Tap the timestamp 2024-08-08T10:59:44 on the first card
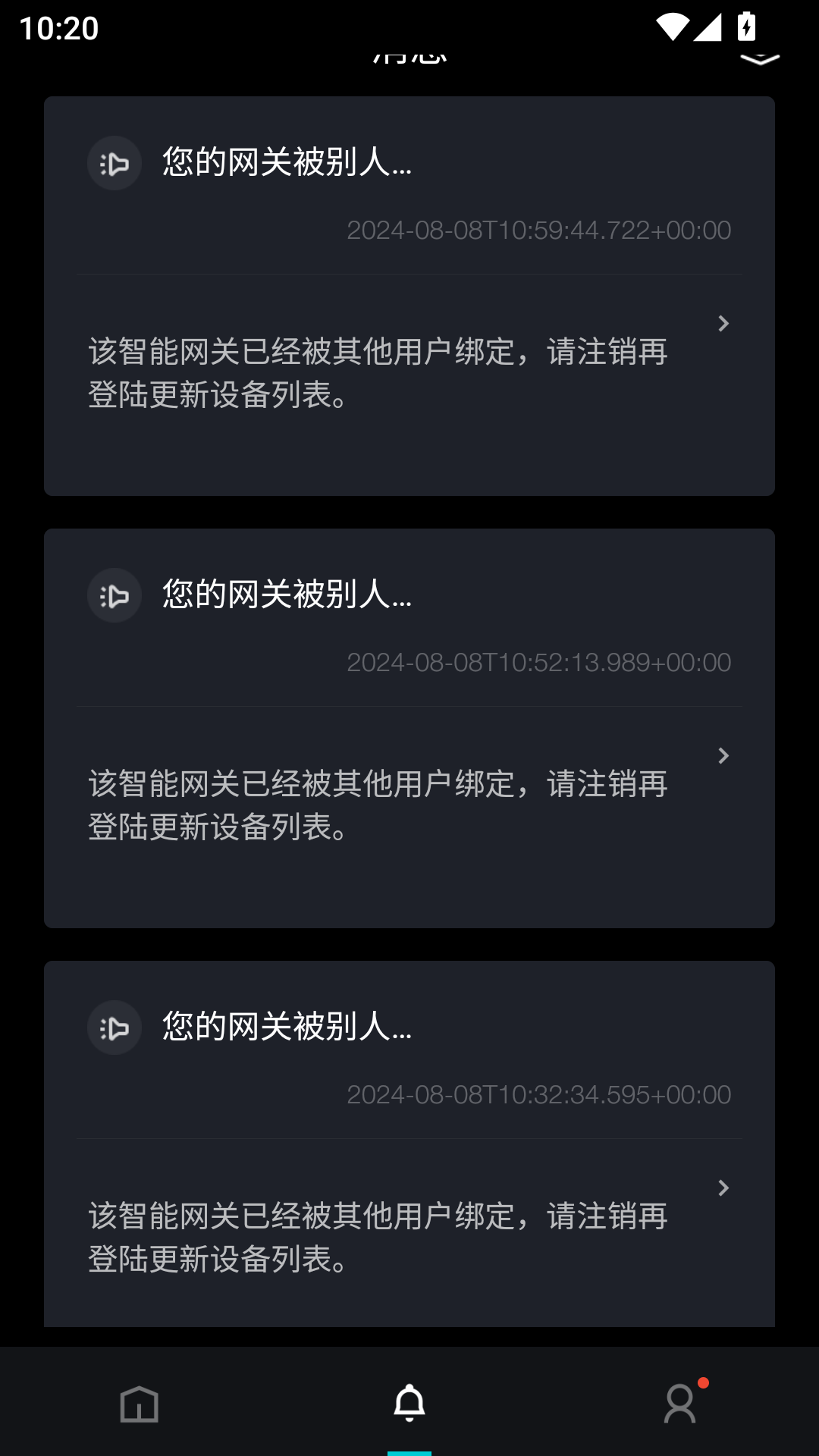The width and height of the screenshot is (819, 1456). click(x=538, y=231)
